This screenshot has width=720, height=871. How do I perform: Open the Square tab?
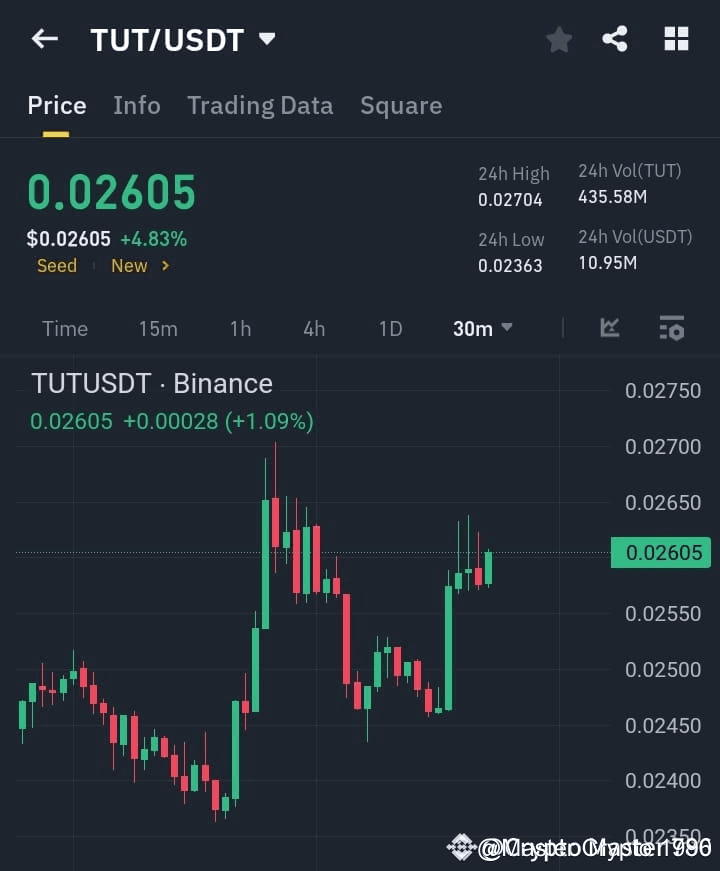(x=401, y=105)
